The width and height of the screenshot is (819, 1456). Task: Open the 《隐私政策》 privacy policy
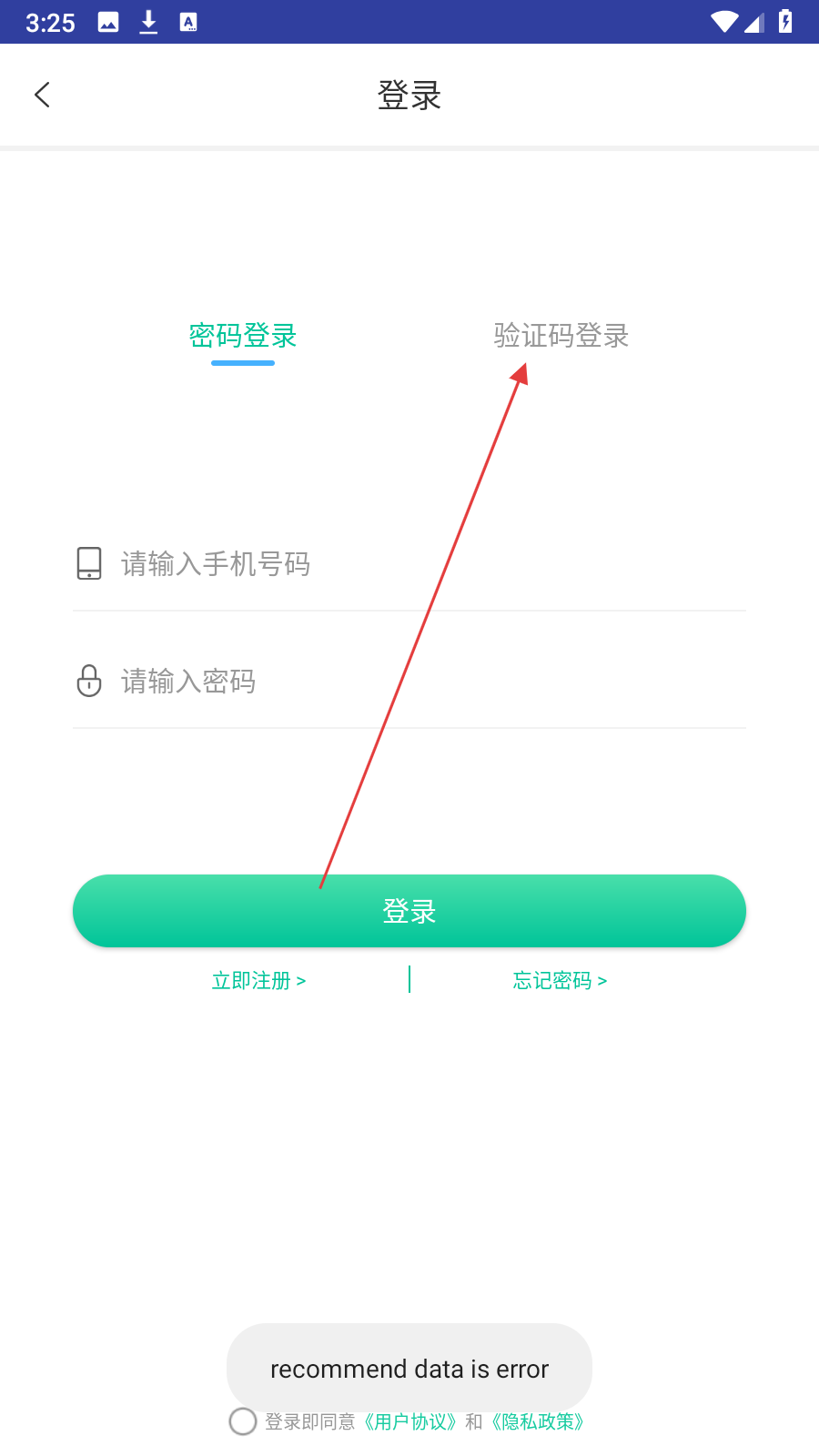click(537, 1422)
